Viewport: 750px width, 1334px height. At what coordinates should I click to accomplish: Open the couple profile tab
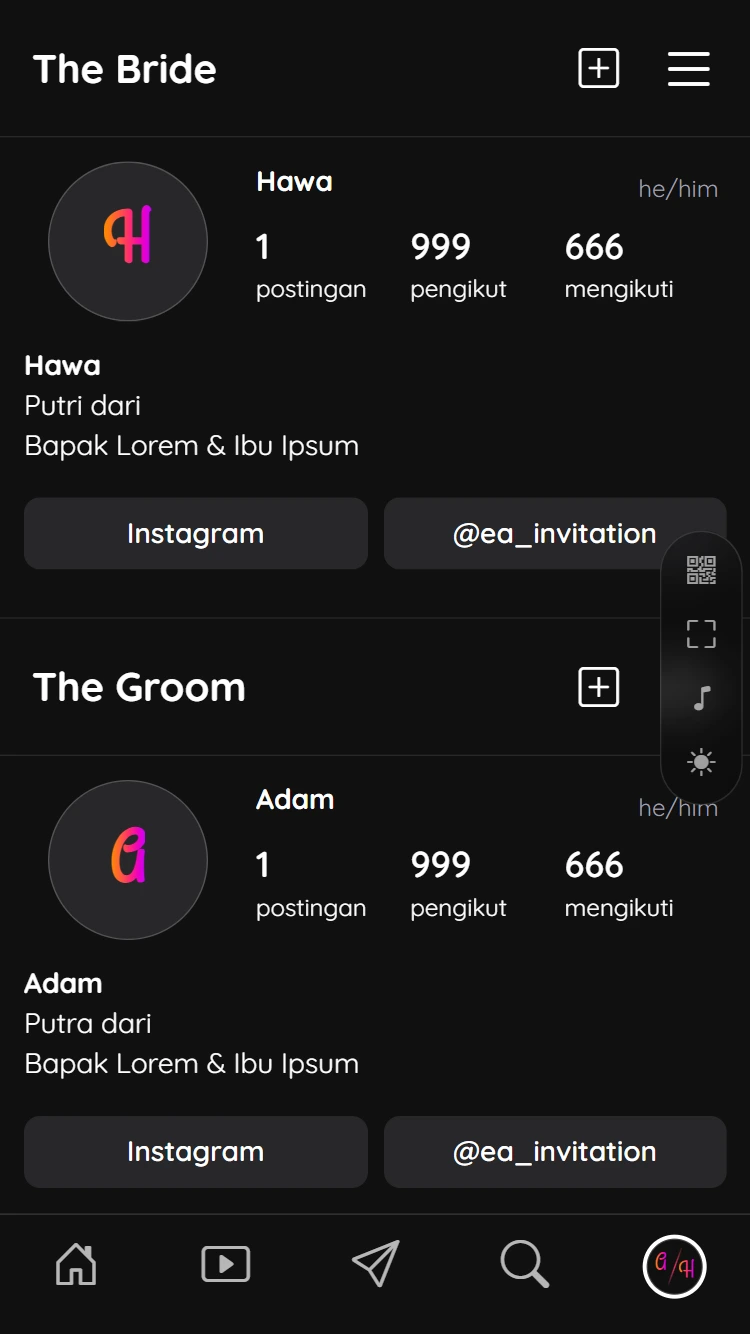tap(675, 1266)
